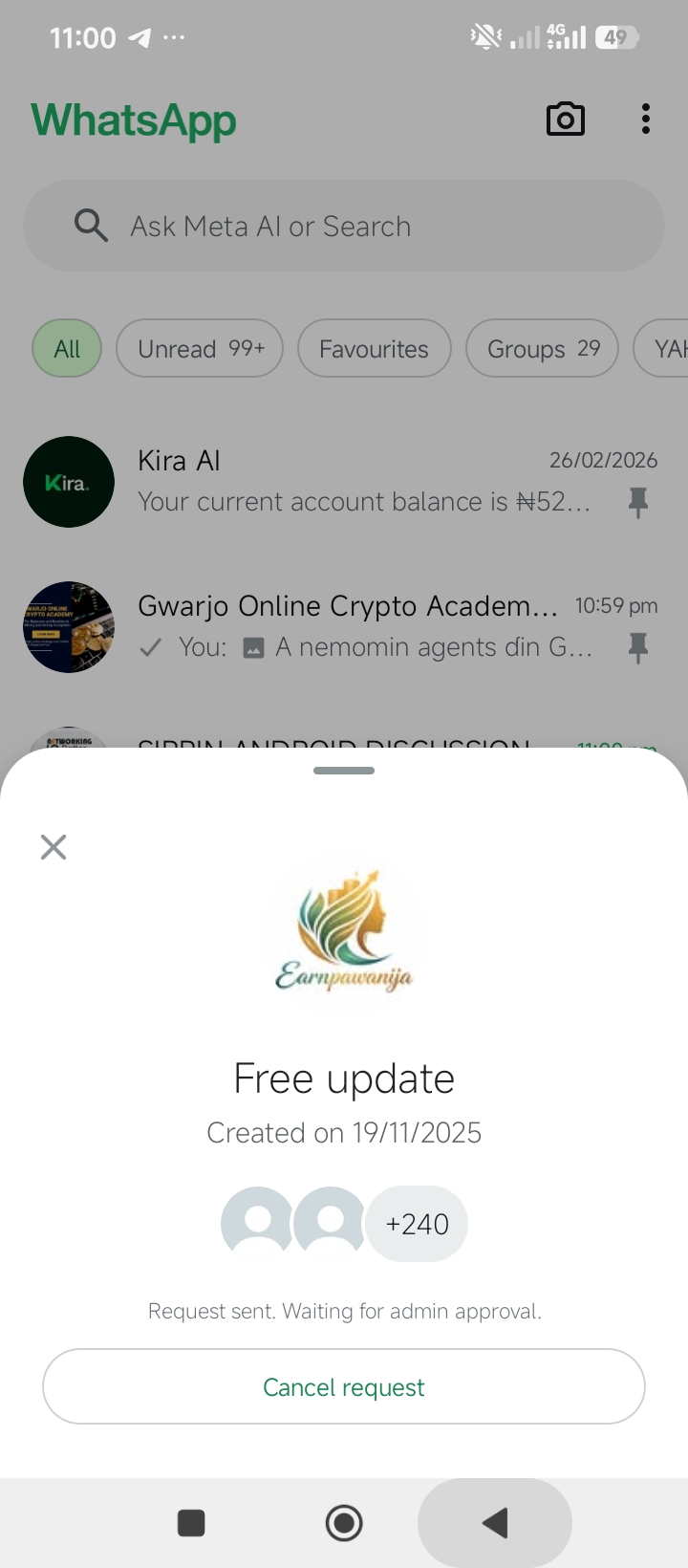Close the Free update sheet
Viewport: 688px width, 1568px height.
[x=54, y=846]
